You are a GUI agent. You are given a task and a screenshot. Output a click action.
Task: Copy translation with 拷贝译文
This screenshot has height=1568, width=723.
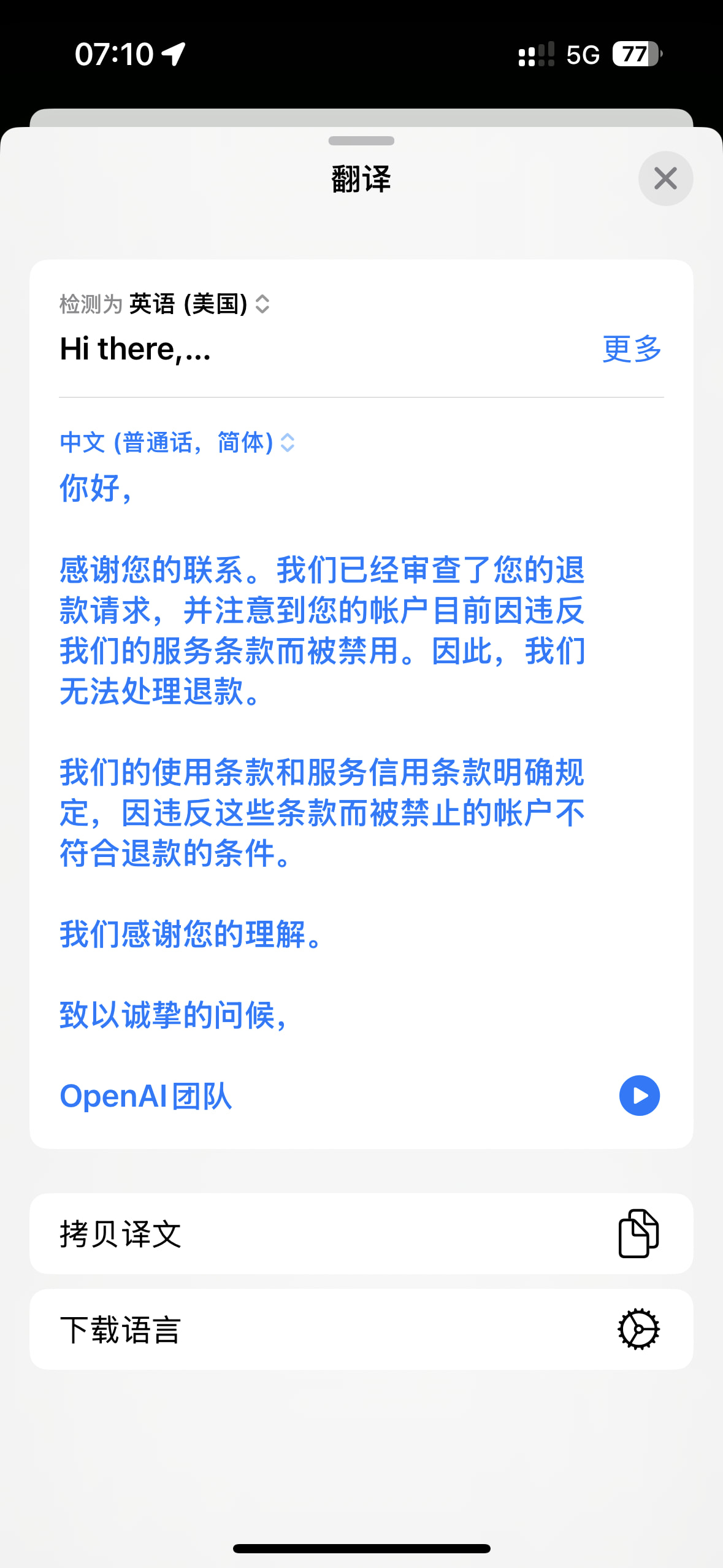(361, 1234)
